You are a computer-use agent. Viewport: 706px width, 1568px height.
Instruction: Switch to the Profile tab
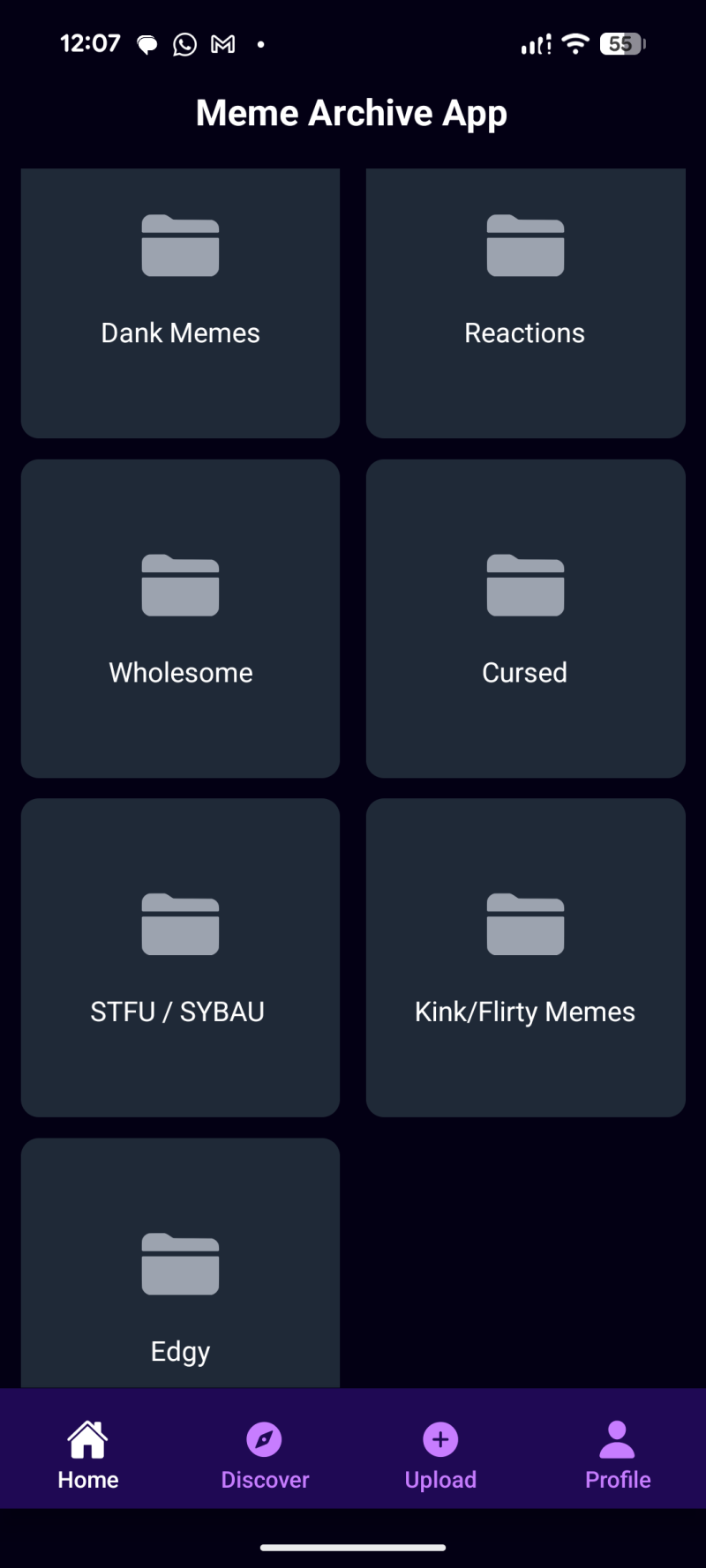click(x=618, y=1455)
